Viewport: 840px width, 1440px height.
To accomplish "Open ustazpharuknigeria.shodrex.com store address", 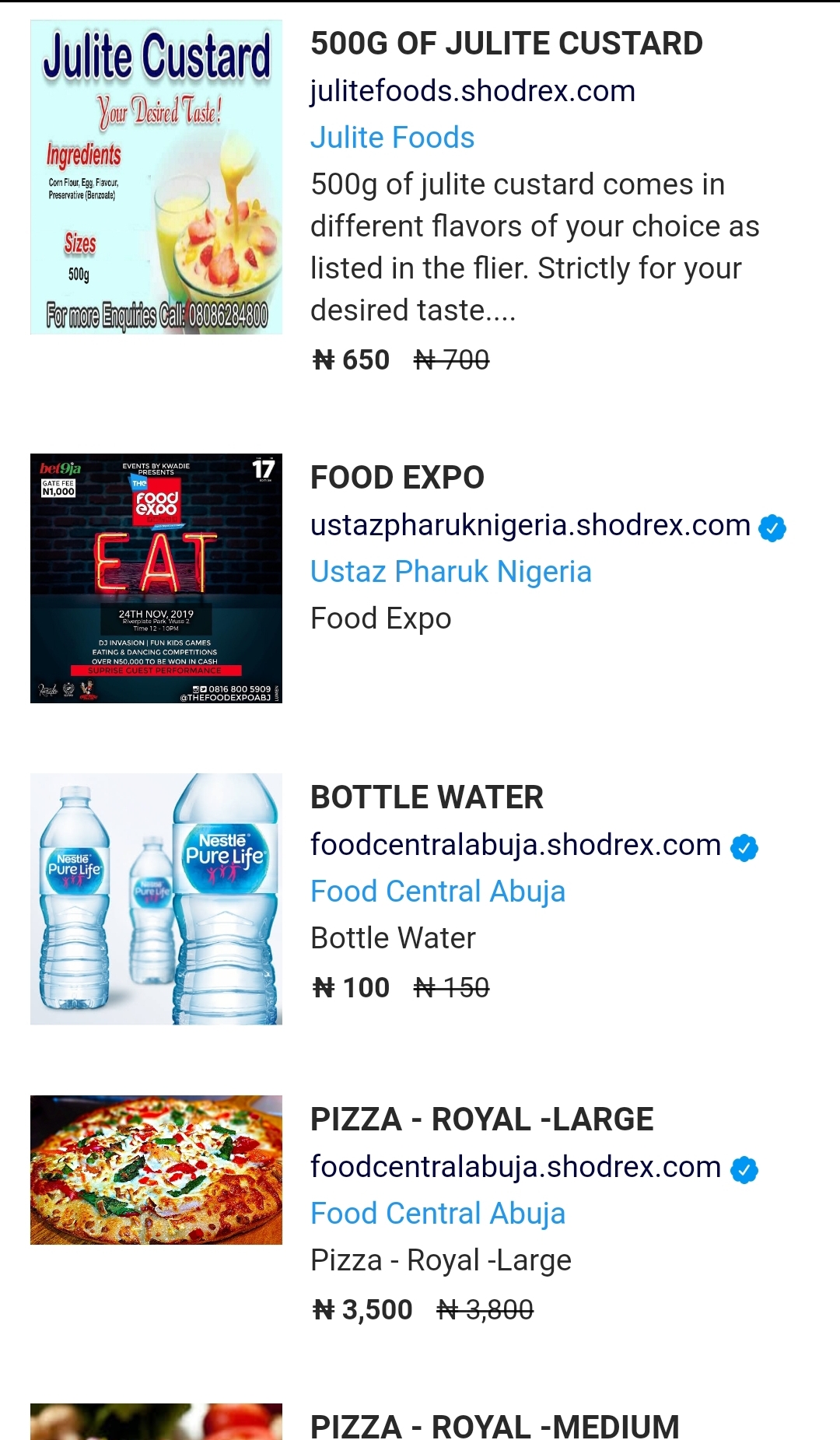I will click(530, 525).
